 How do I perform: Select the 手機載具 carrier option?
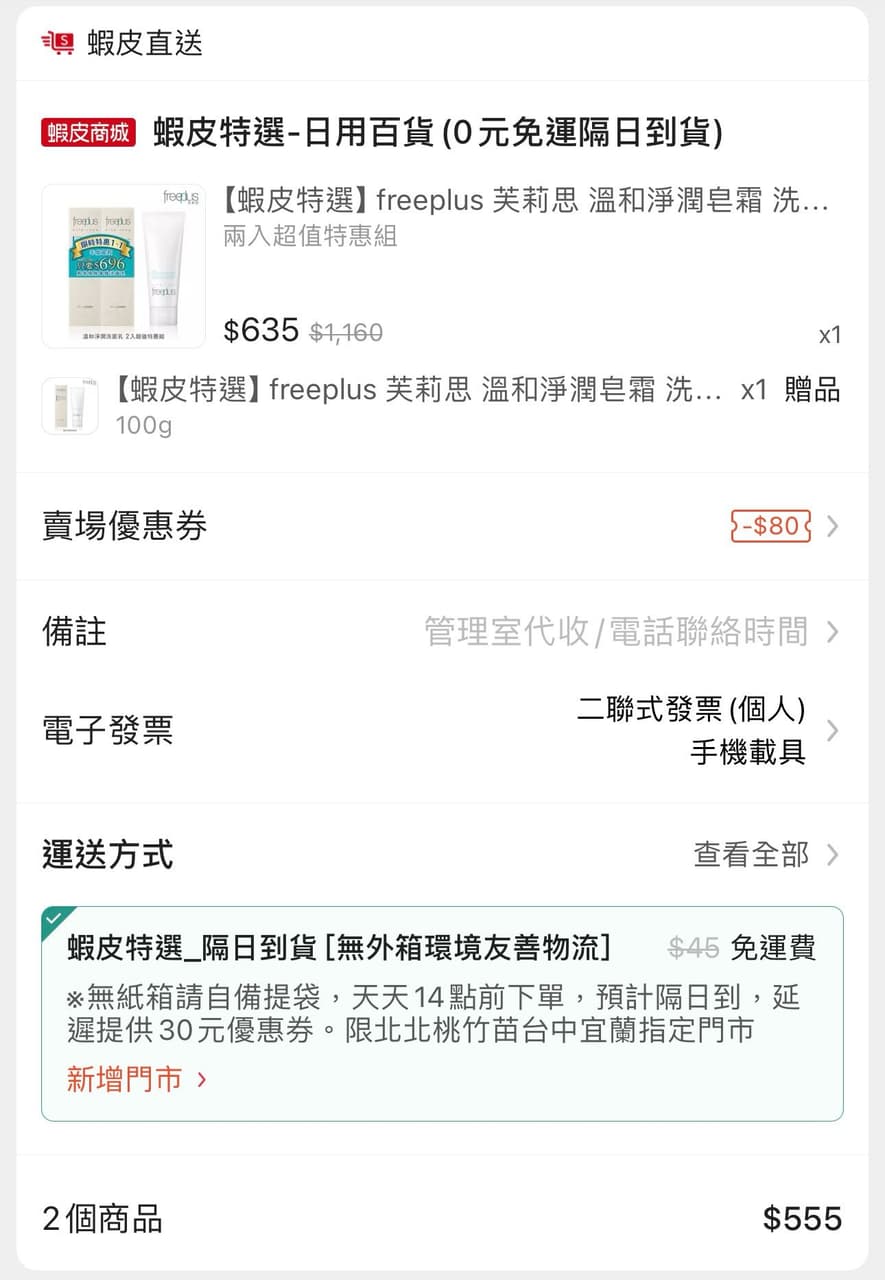(746, 753)
